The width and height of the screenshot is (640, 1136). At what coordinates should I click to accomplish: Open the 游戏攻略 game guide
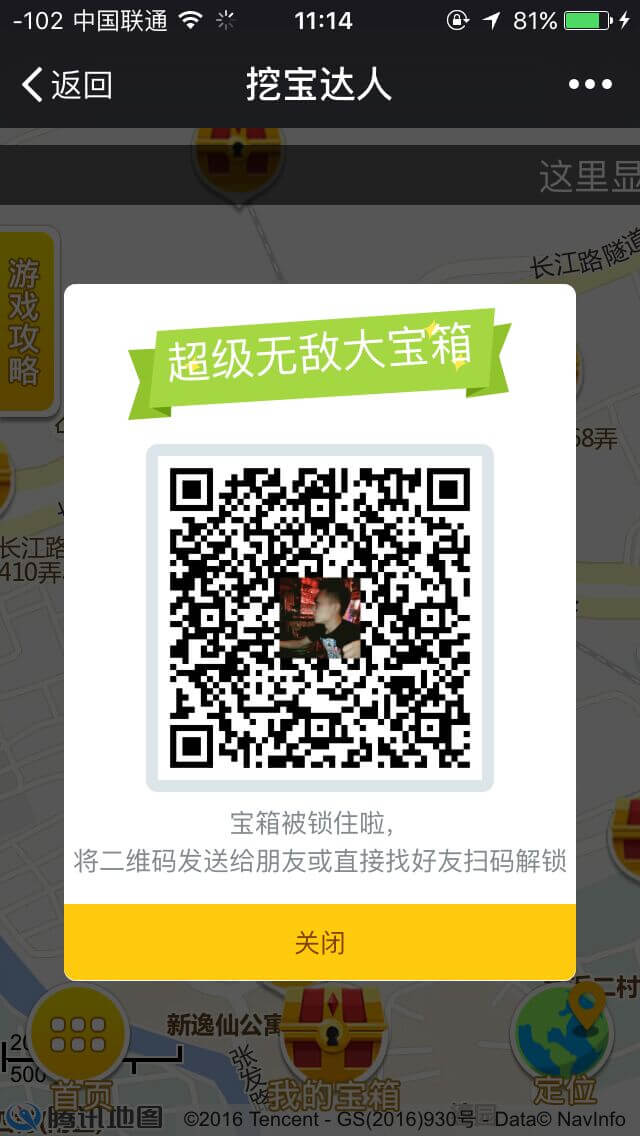26,322
